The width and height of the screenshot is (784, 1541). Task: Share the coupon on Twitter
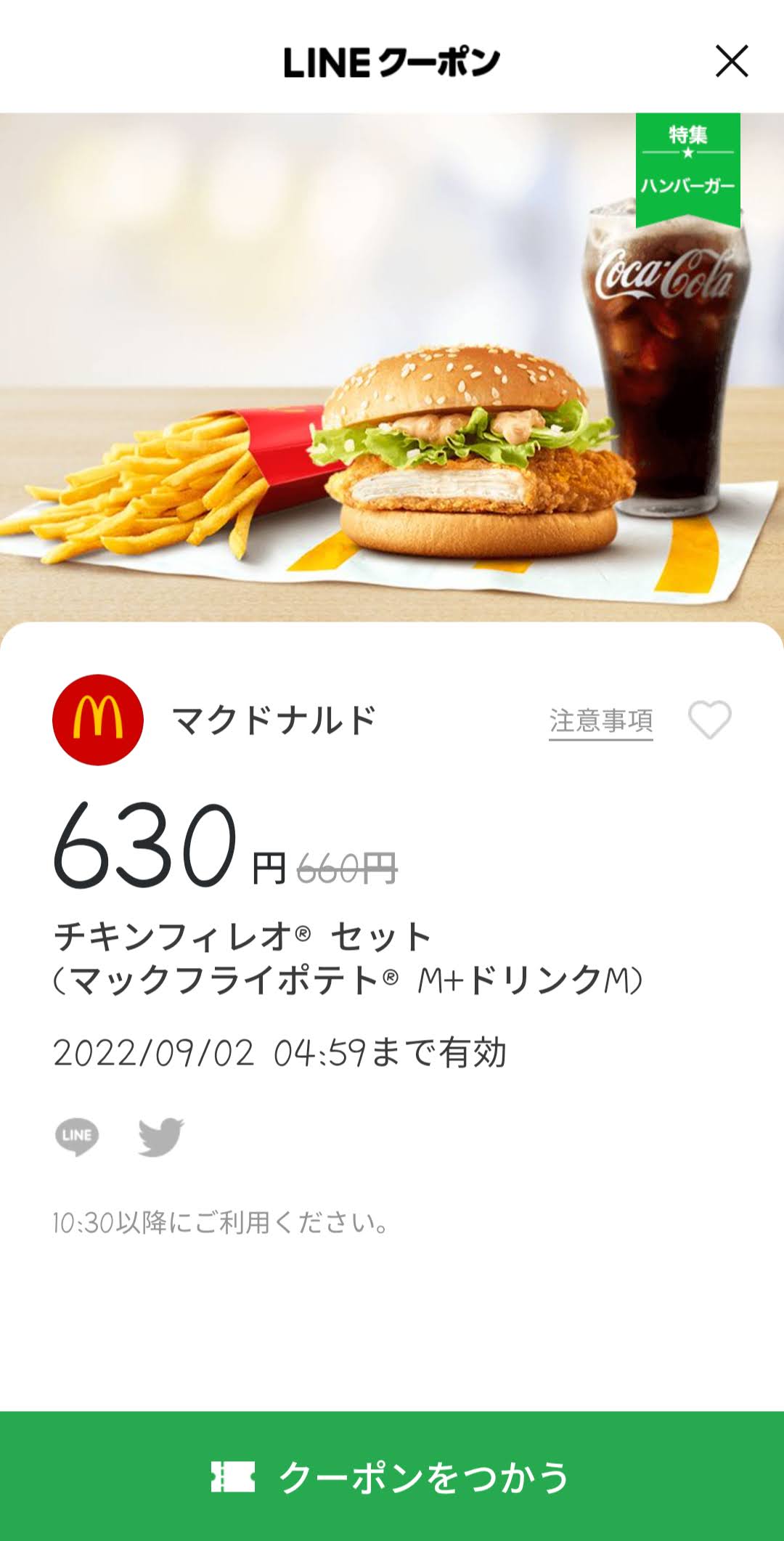(161, 1137)
